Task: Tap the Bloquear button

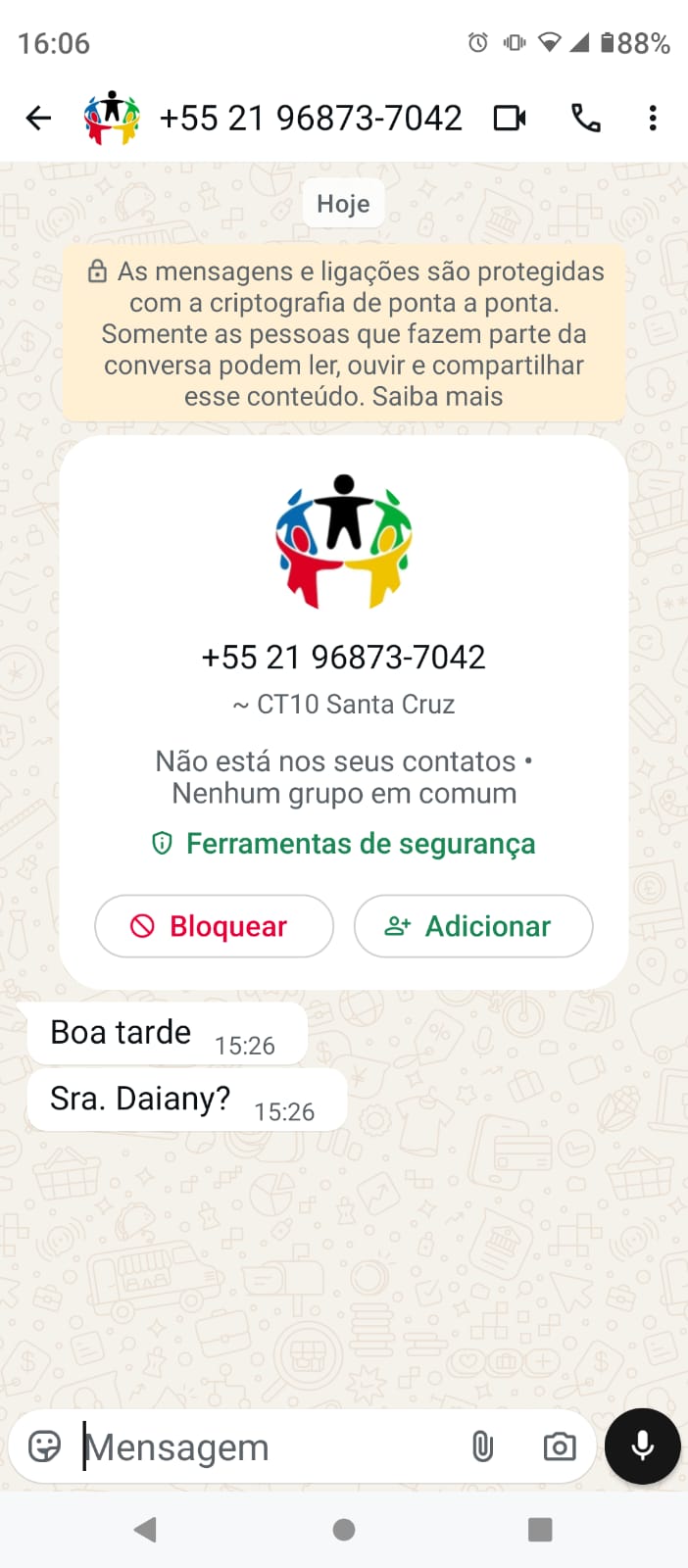Action: click(214, 926)
